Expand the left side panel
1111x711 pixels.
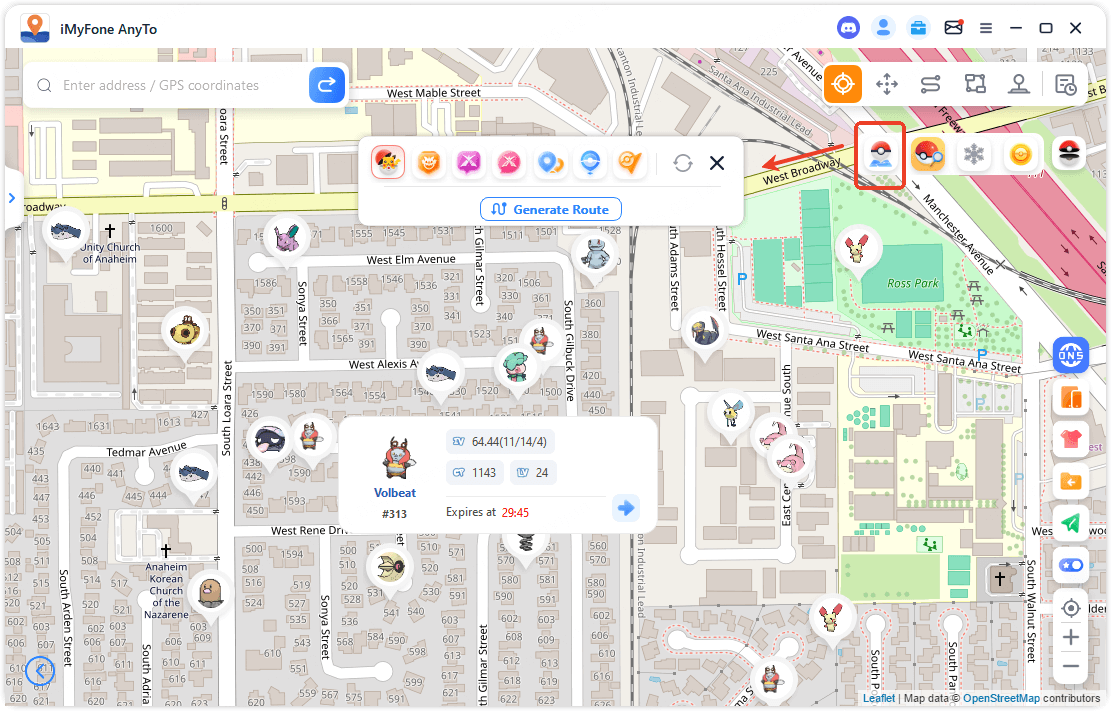click(x=12, y=198)
